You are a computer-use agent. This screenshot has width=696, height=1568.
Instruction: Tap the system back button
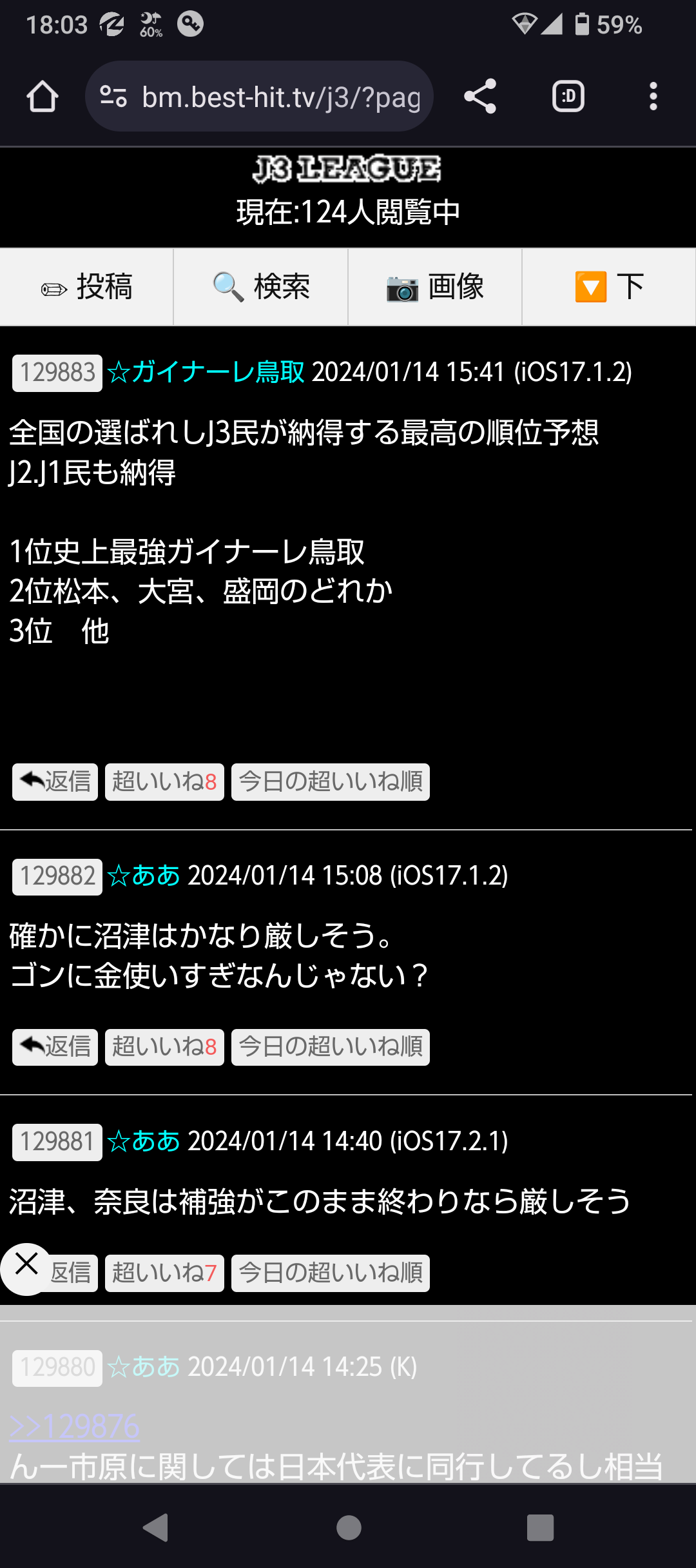click(x=155, y=1527)
